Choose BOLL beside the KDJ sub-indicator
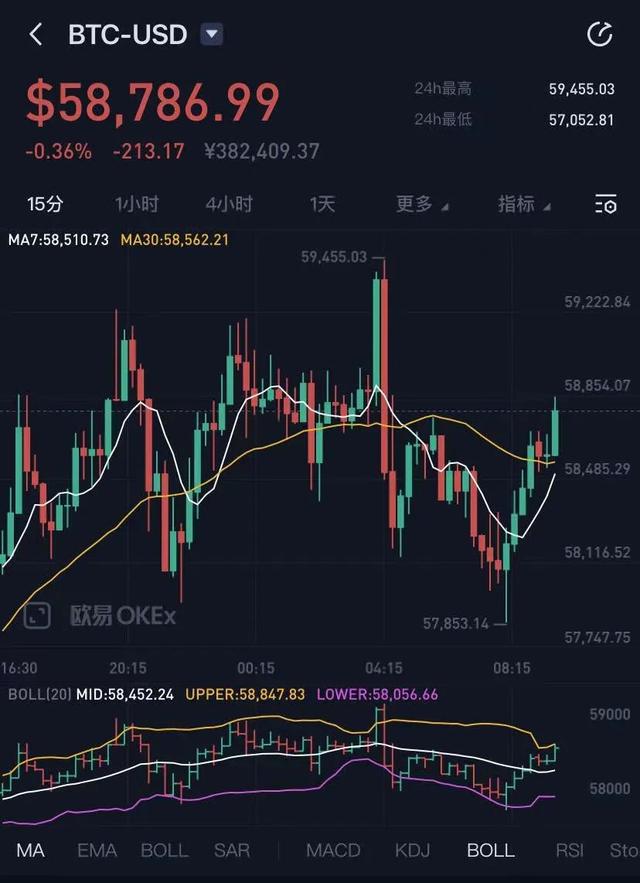Viewport: 640px width, 883px height. pos(491,850)
